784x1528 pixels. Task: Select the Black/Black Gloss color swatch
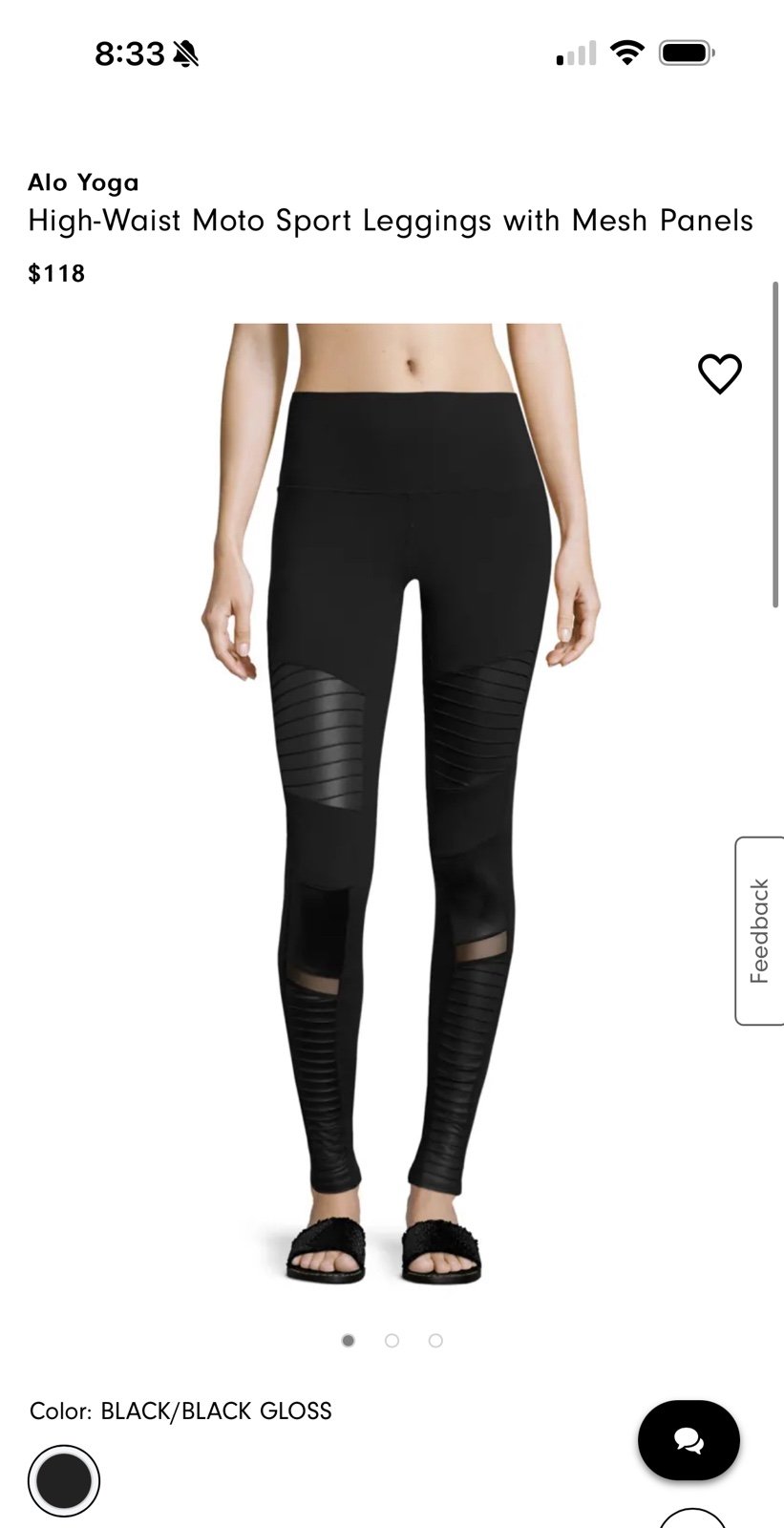(64, 1480)
